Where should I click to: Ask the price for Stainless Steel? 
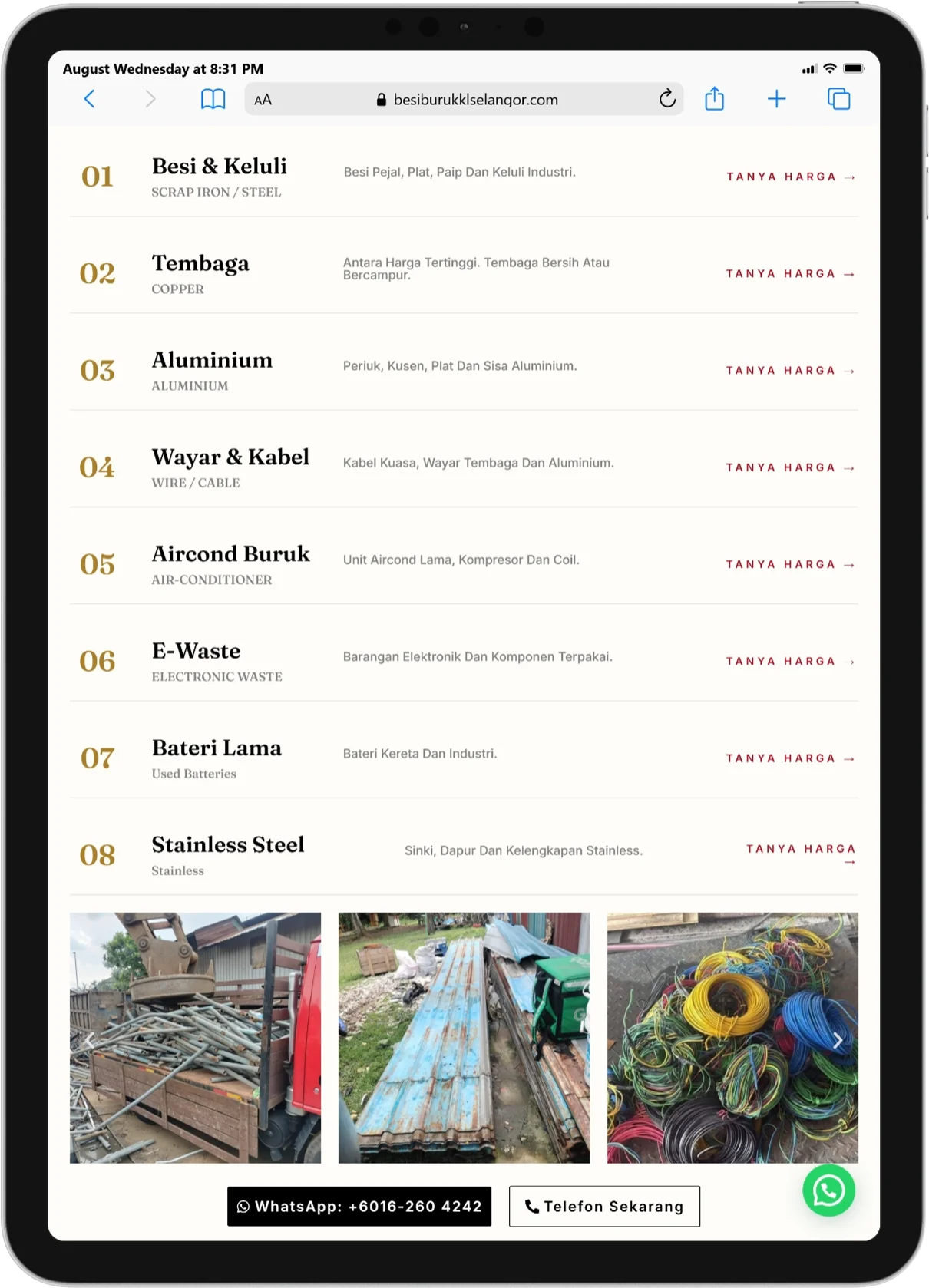(x=801, y=854)
